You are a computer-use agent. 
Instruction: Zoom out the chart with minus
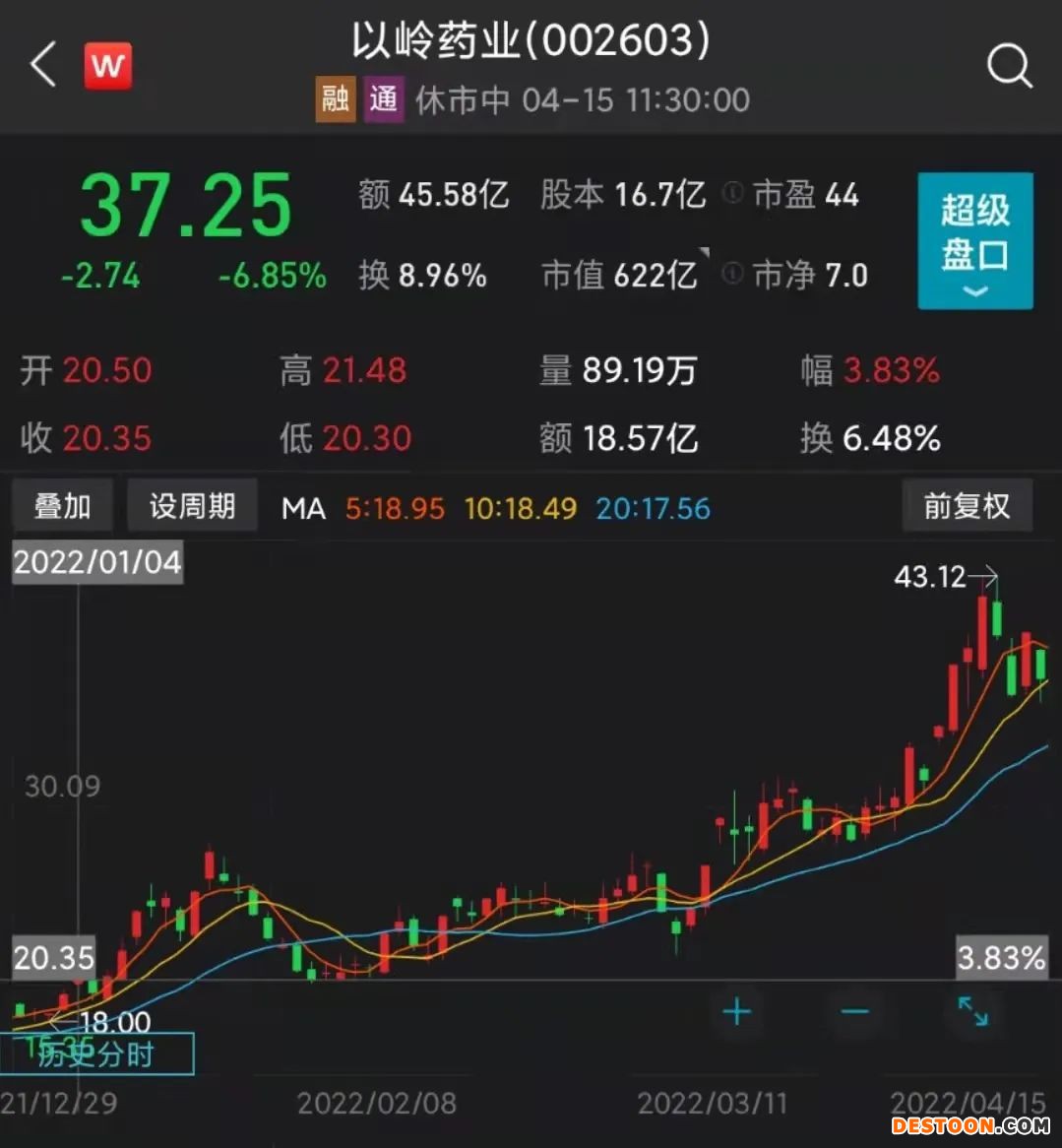point(854,1011)
